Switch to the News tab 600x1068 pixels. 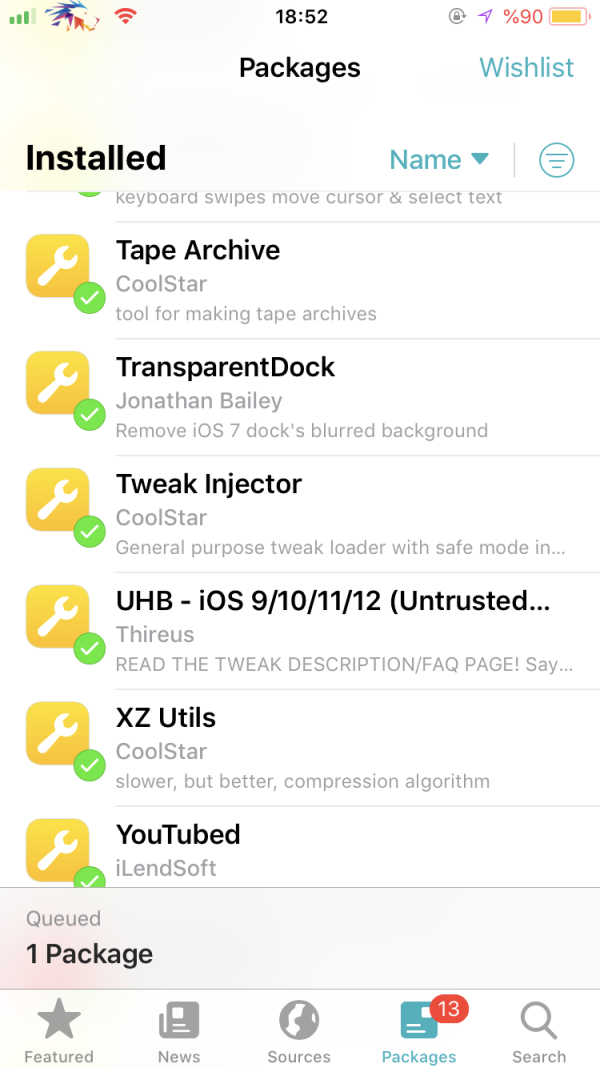pyautogui.click(x=179, y=1032)
